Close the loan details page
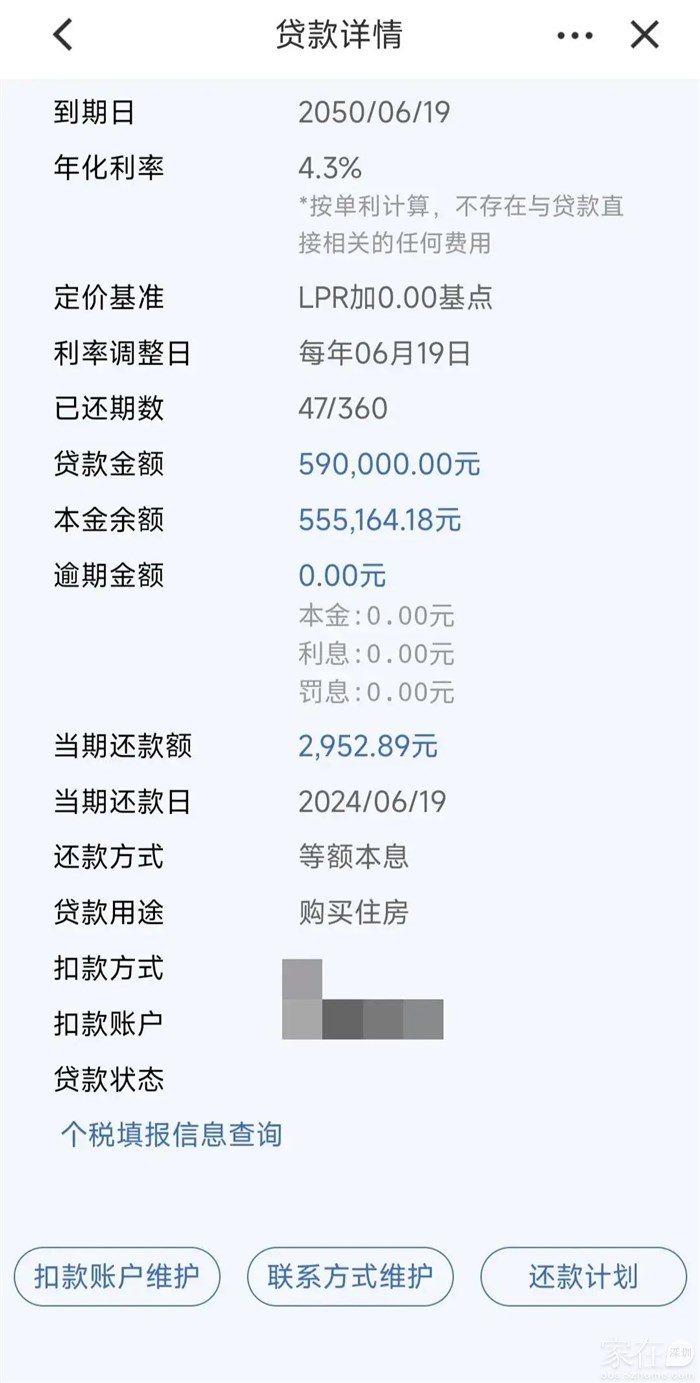Image resolution: width=700 pixels, height=1383 pixels. click(645, 35)
